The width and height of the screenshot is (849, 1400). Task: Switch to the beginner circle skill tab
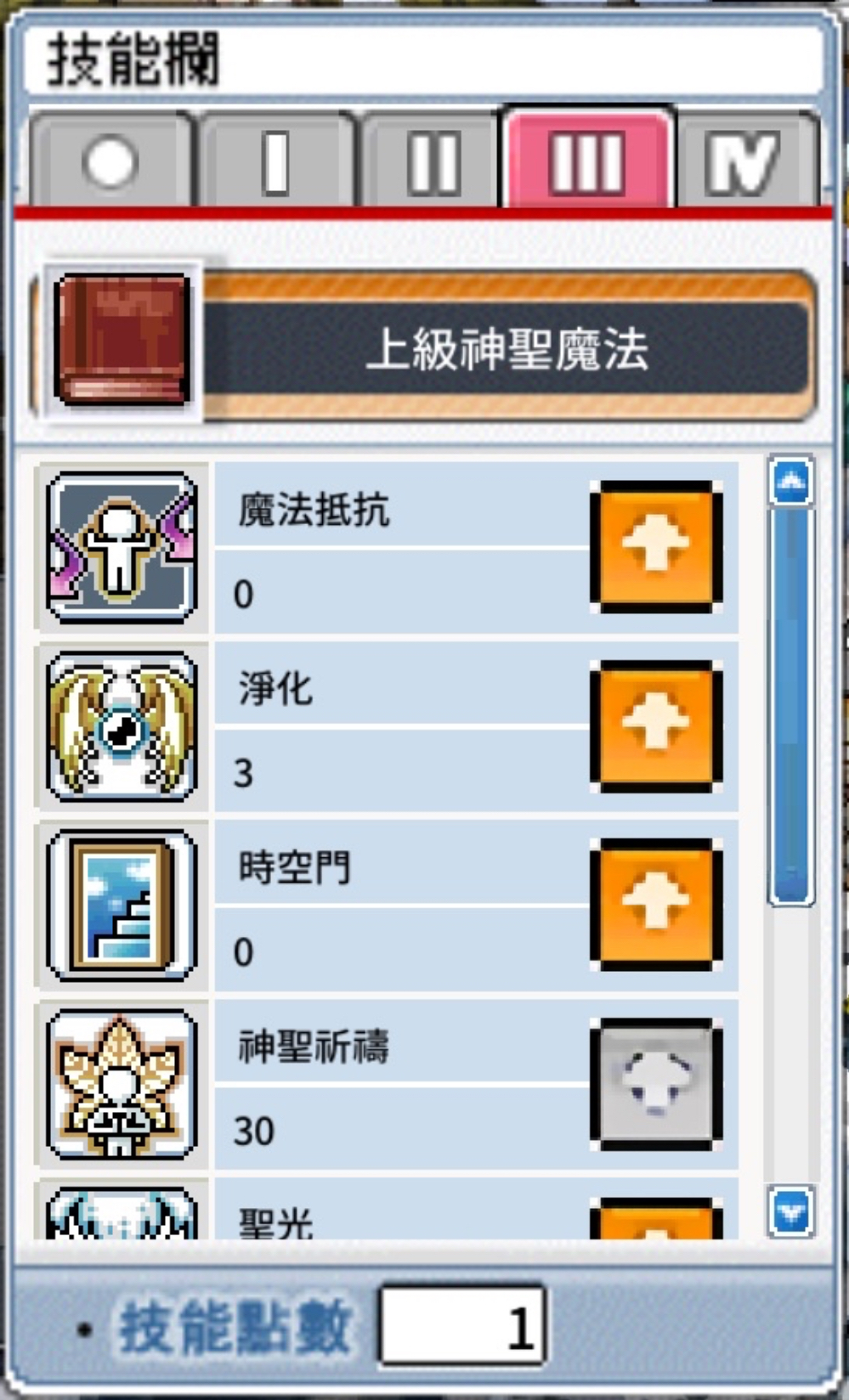pos(110,160)
